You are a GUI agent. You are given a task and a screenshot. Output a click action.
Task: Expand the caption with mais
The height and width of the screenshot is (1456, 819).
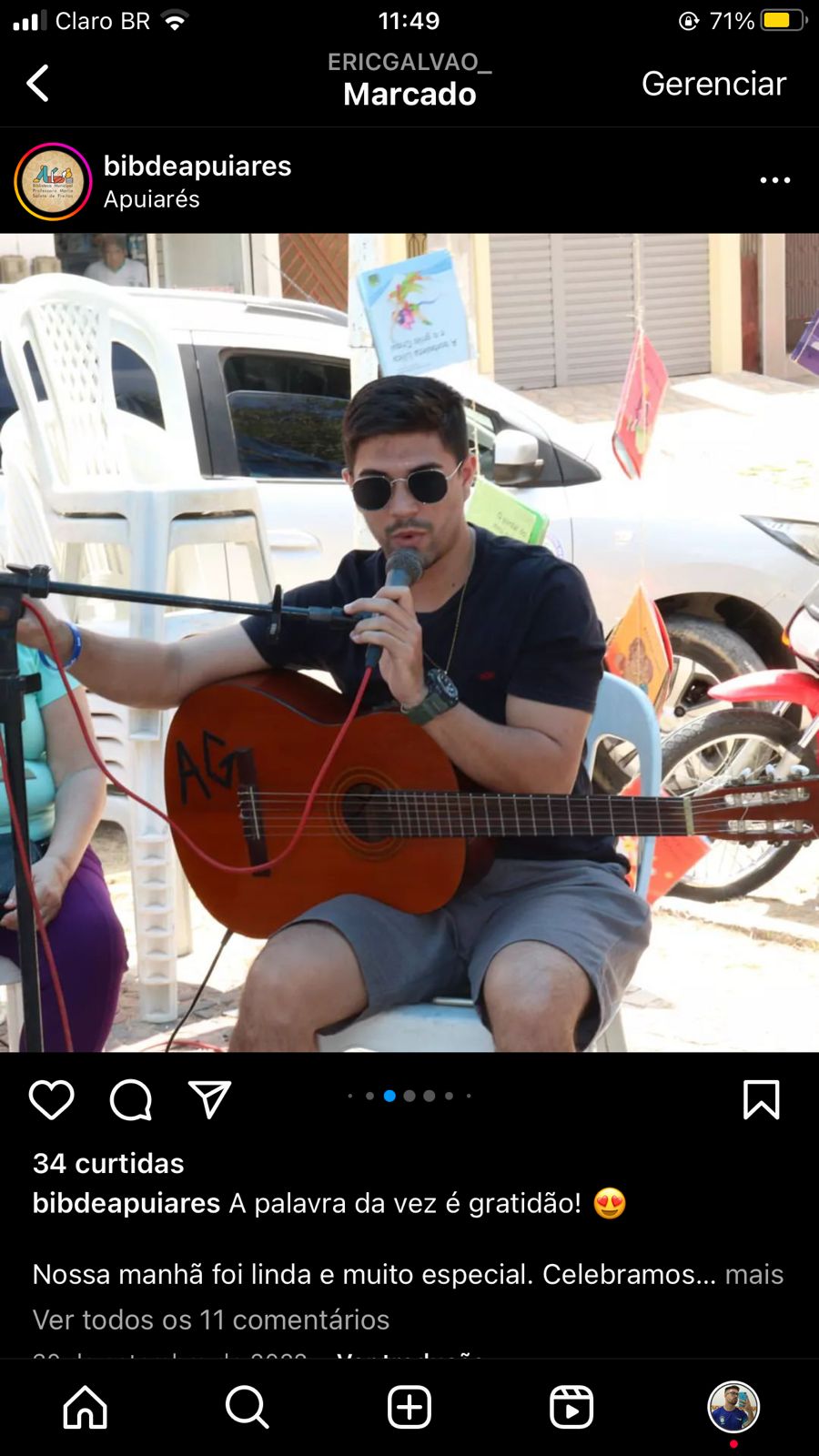click(x=754, y=1274)
